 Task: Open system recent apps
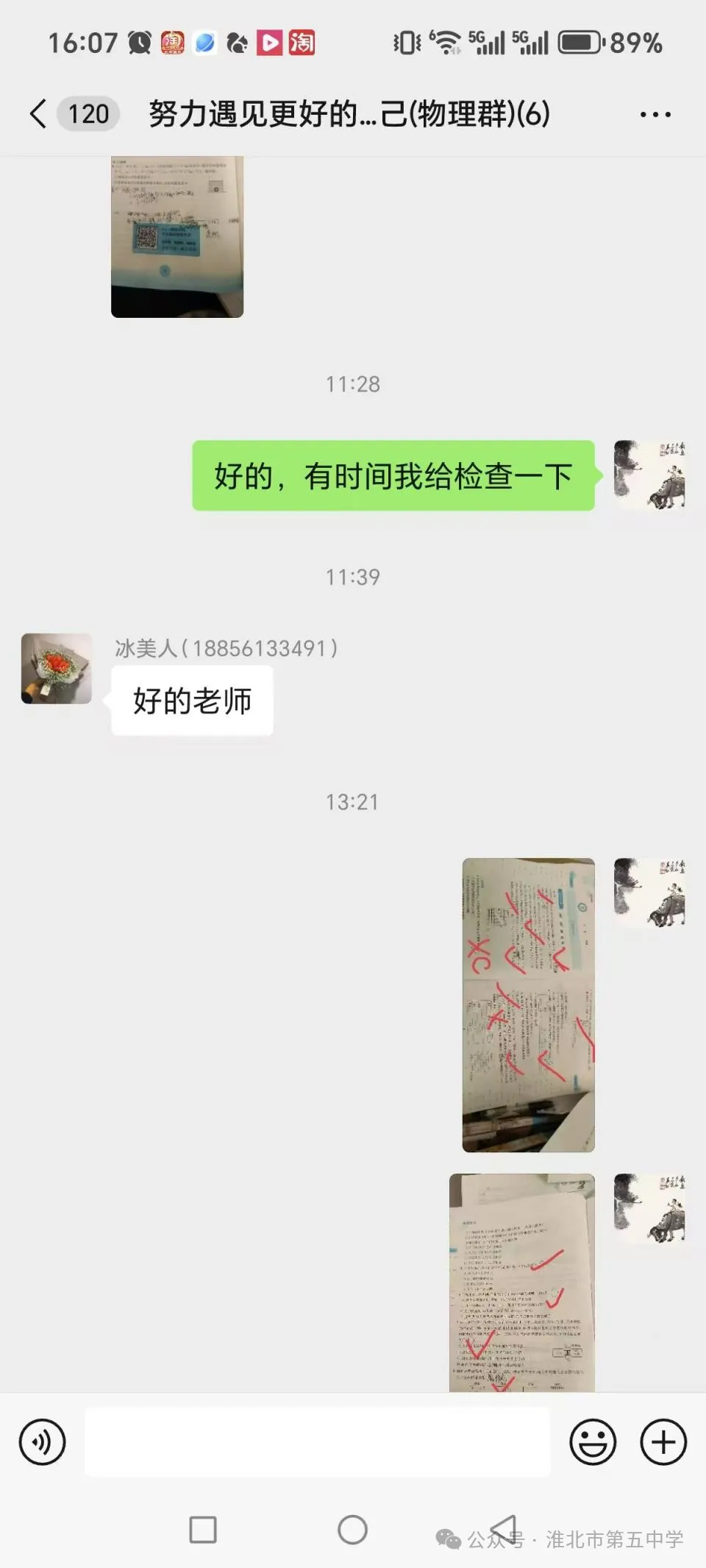pyautogui.click(x=203, y=1530)
